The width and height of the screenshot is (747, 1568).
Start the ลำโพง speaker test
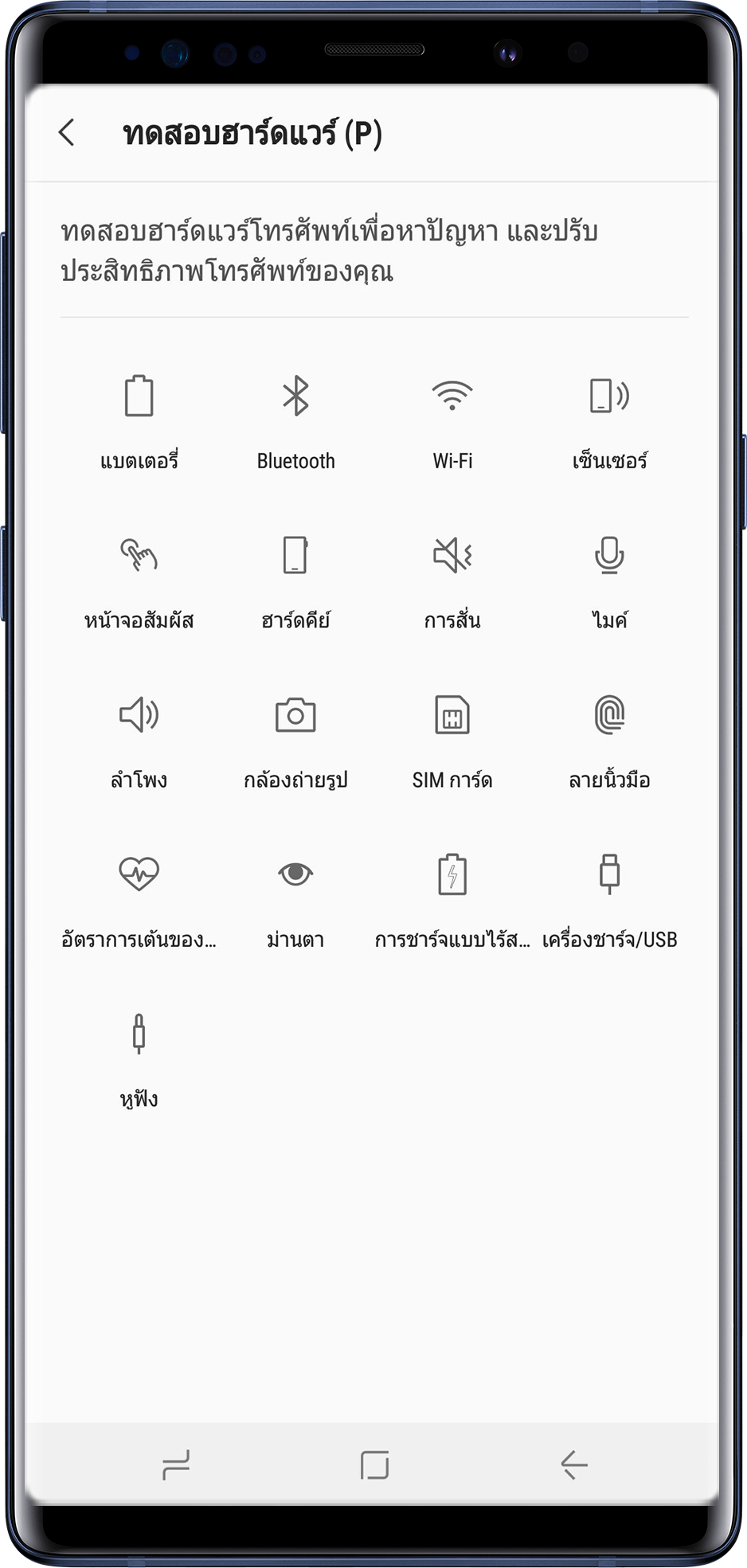pyautogui.click(x=139, y=742)
